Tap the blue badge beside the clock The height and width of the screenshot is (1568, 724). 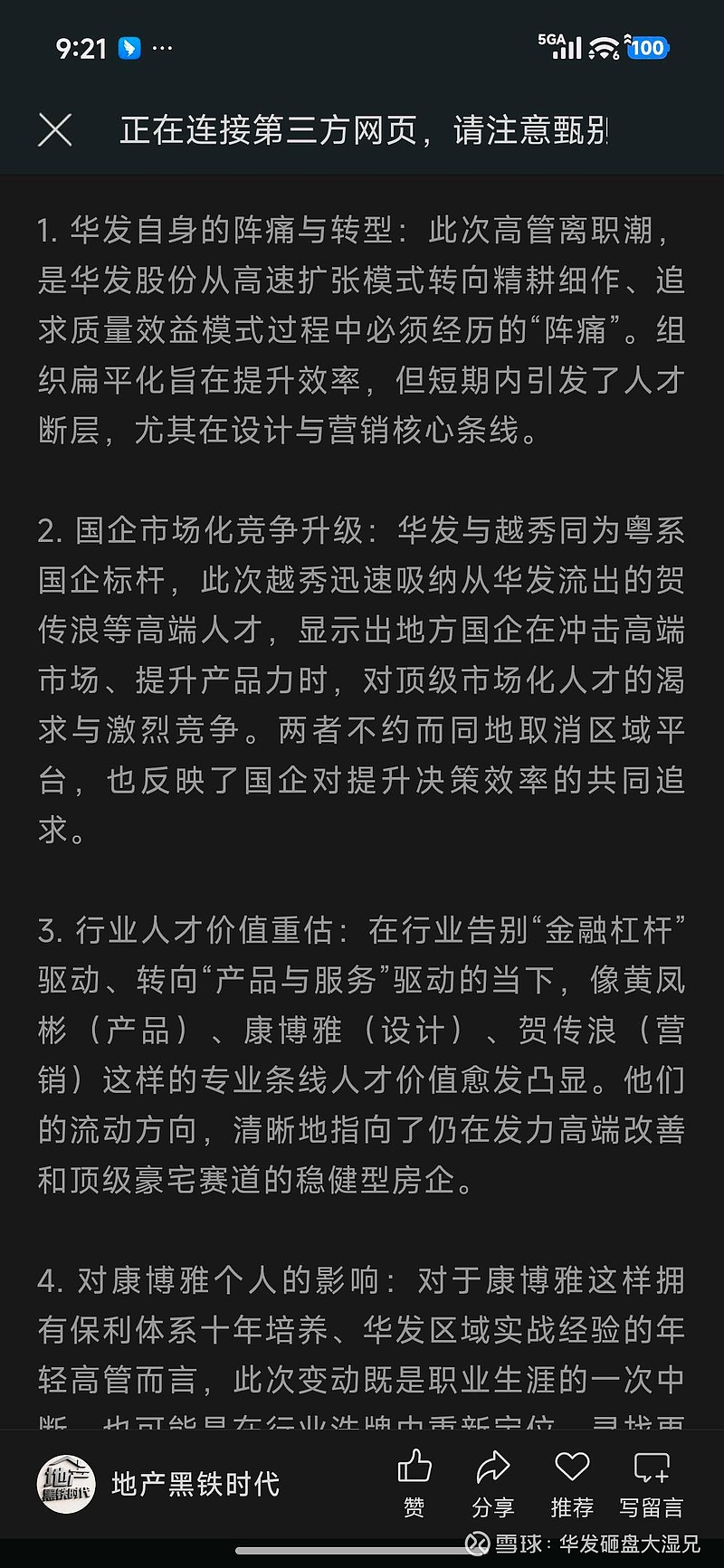point(128,47)
